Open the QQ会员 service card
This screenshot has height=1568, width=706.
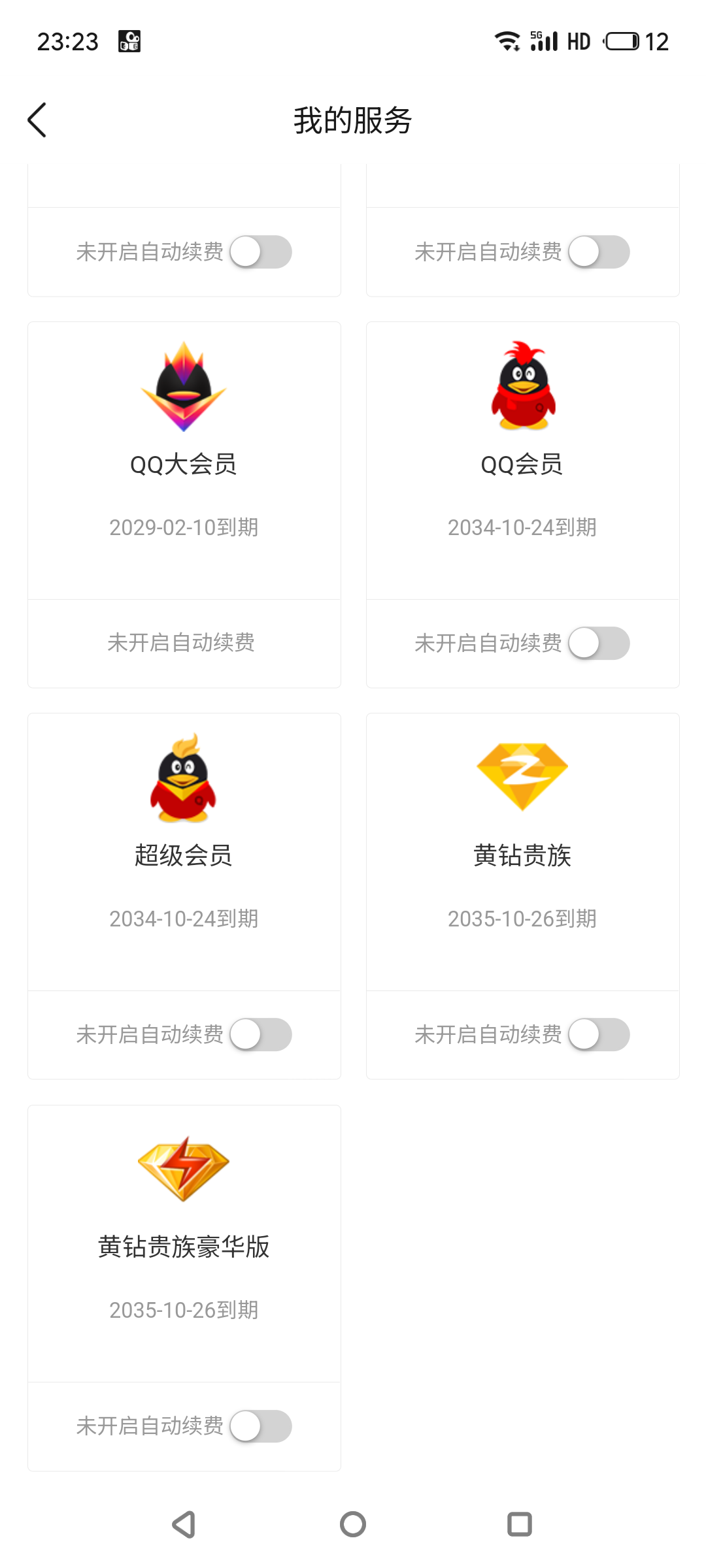point(522,460)
